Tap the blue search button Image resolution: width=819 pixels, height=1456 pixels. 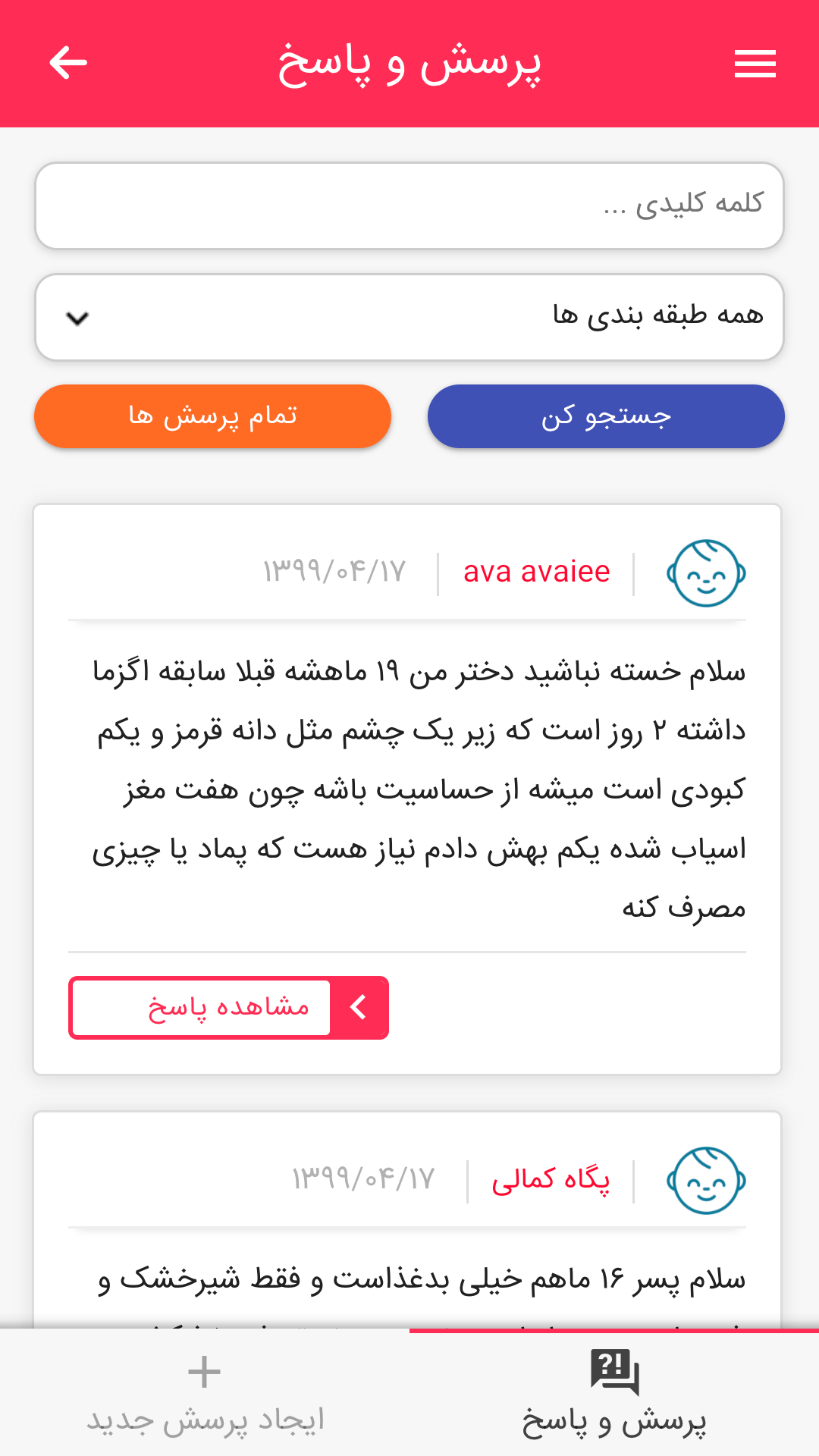(x=606, y=416)
